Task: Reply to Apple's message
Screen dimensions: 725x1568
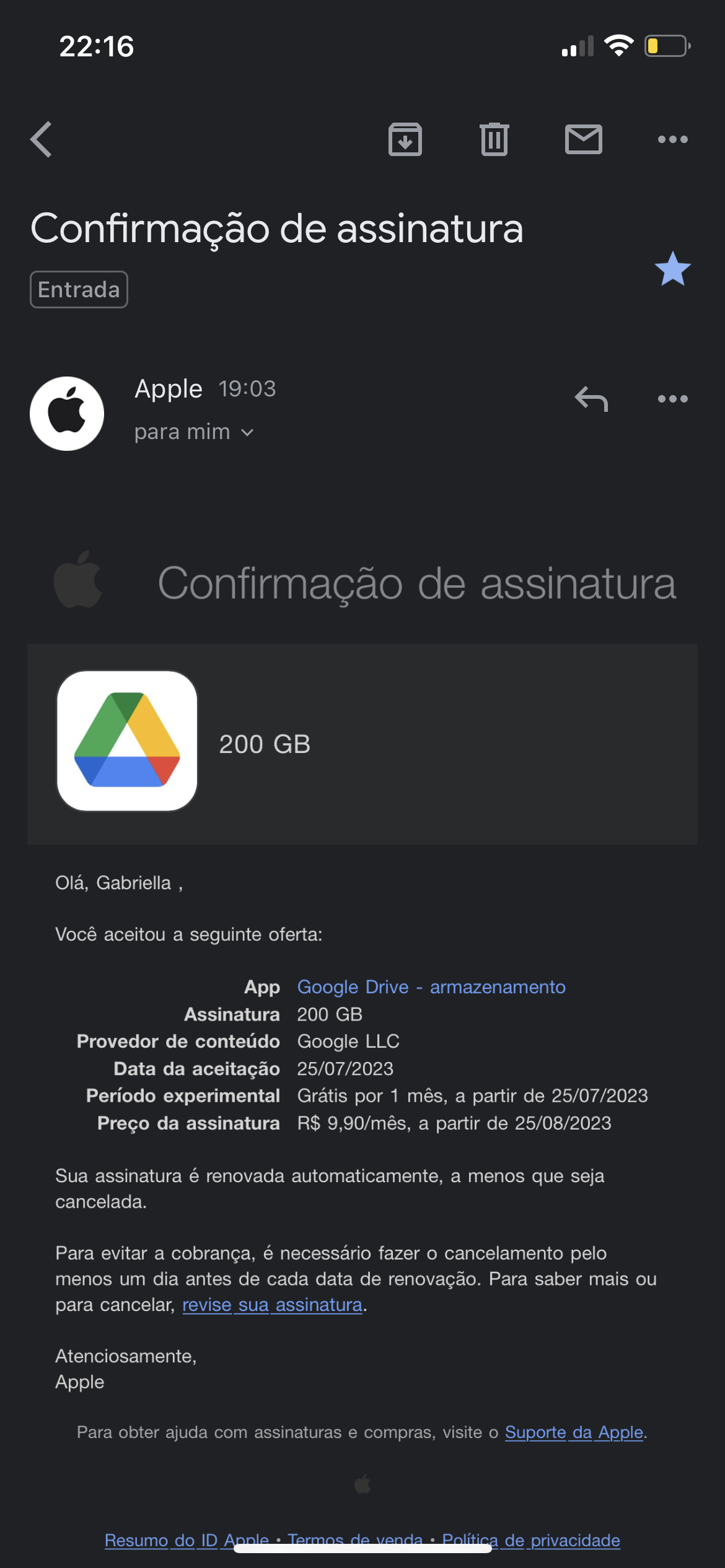Action: coord(591,399)
